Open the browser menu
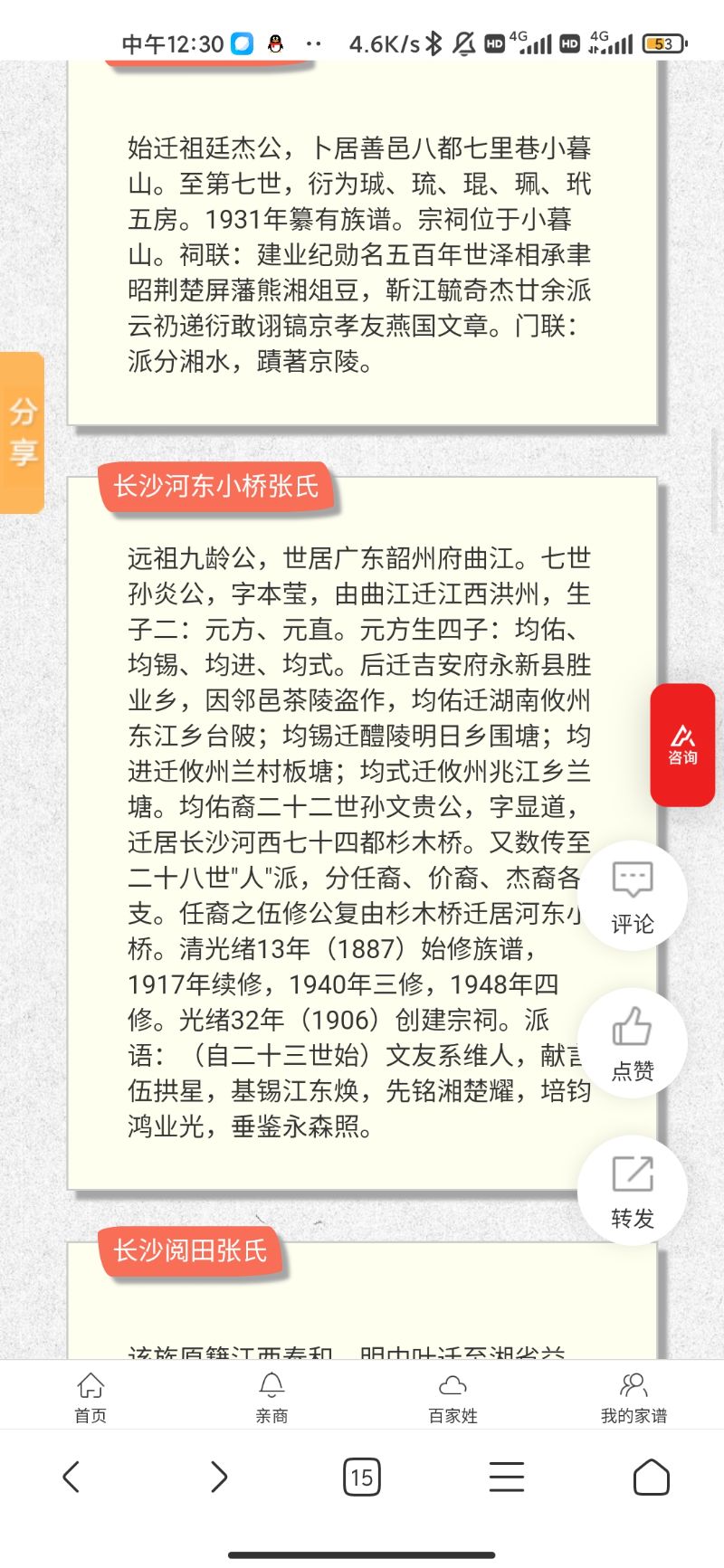Viewport: 724px width, 1568px height. click(x=507, y=1477)
